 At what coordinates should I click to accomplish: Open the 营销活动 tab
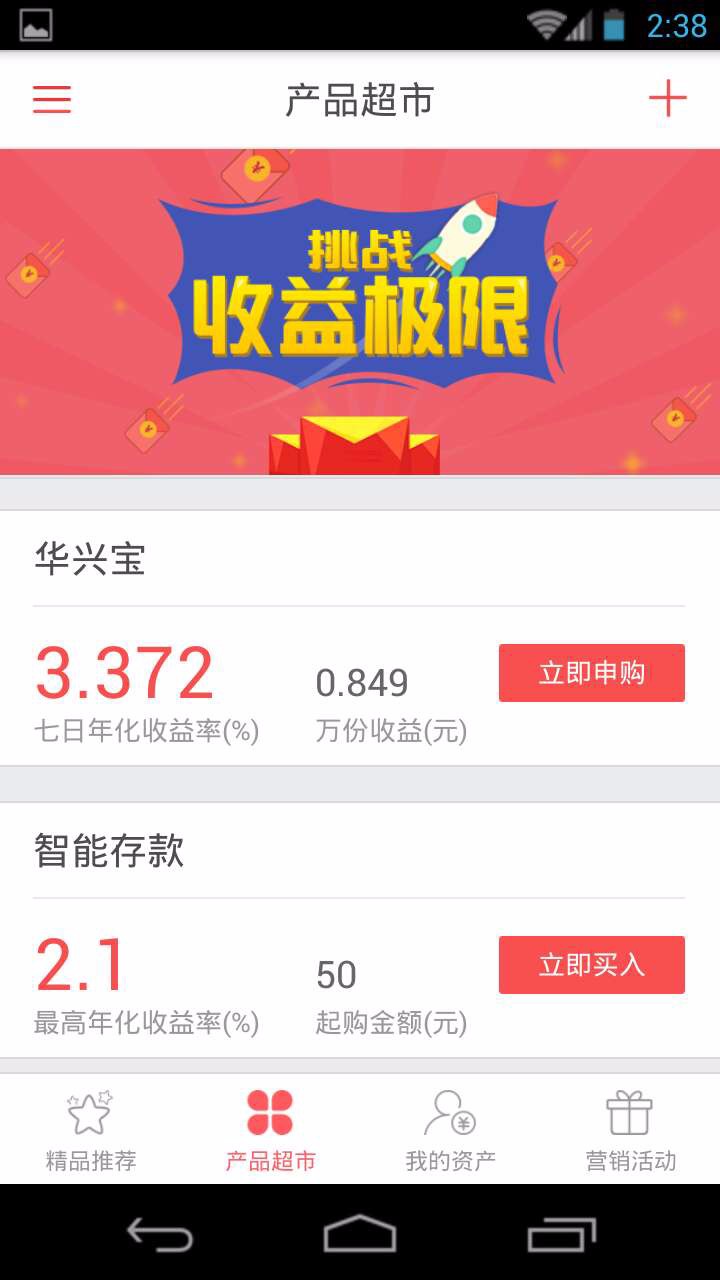(630, 1131)
